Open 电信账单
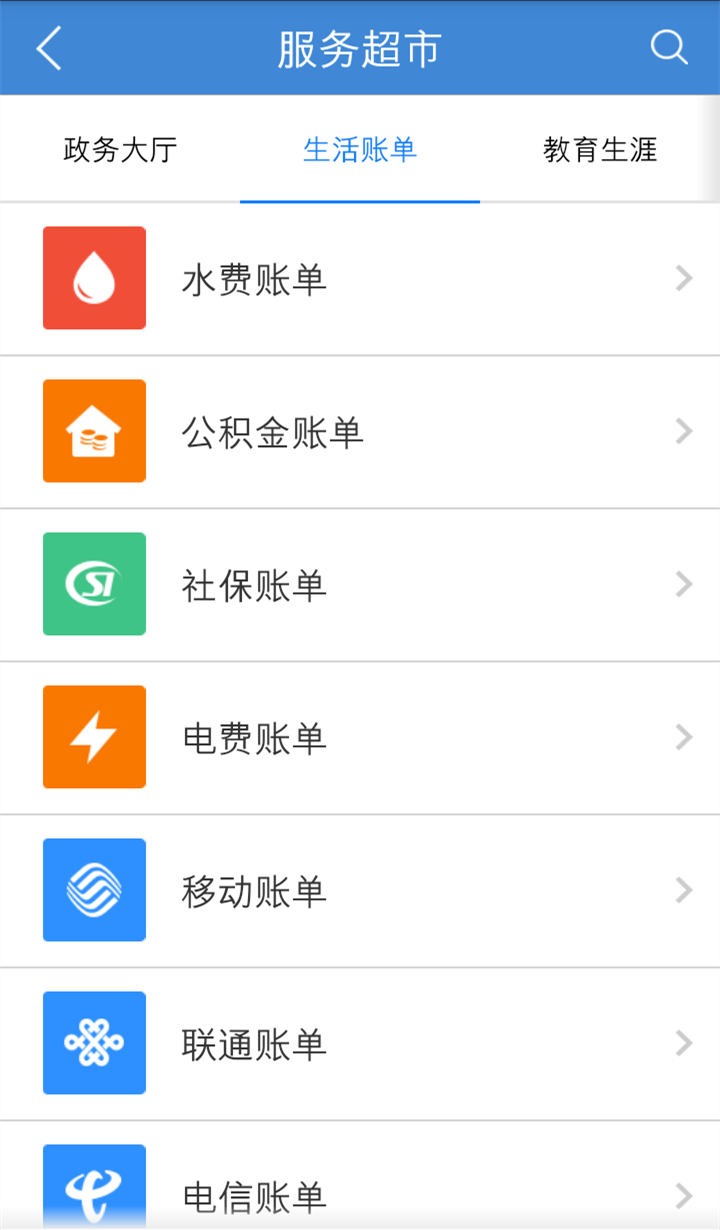Screen dimensions: 720x1230 coord(360,1192)
